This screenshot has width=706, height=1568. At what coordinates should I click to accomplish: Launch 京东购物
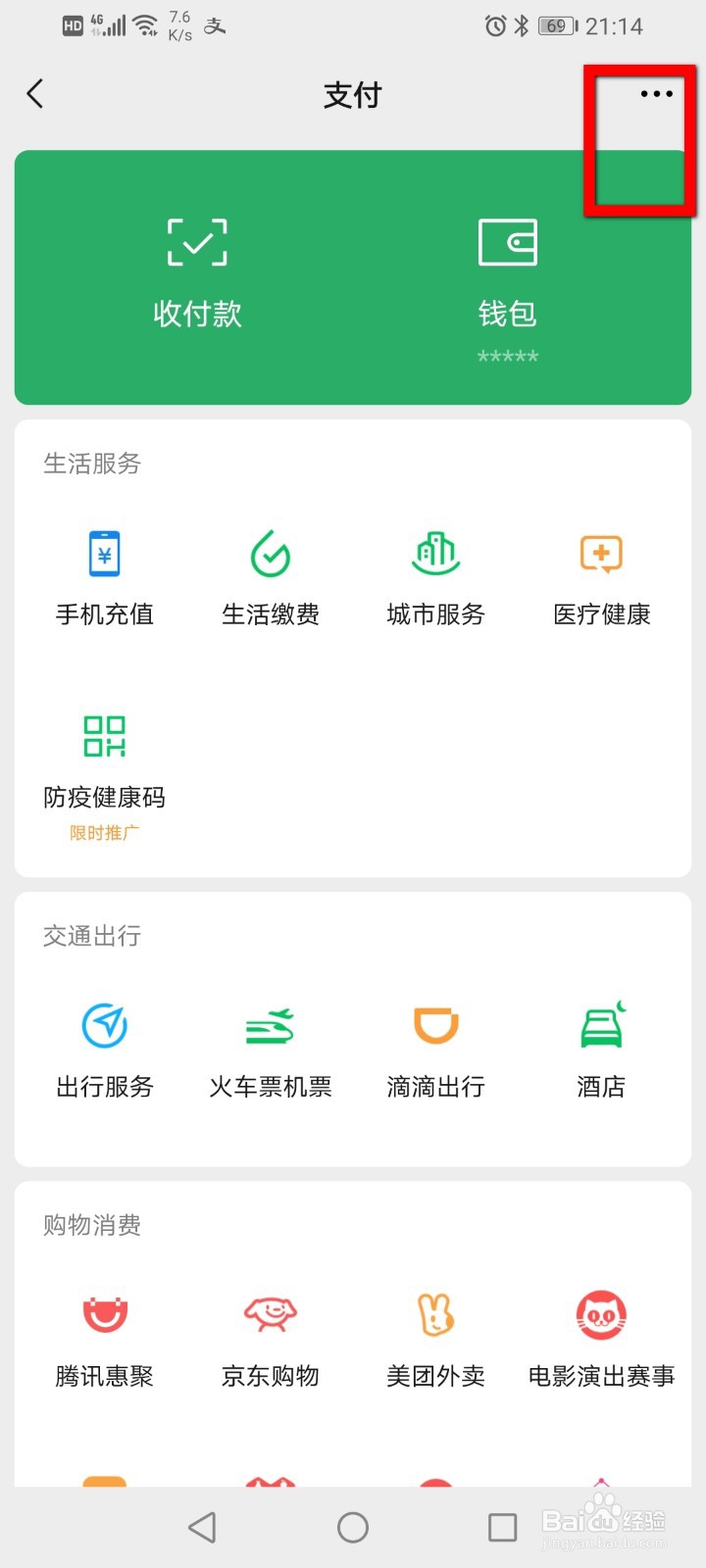tap(271, 1340)
